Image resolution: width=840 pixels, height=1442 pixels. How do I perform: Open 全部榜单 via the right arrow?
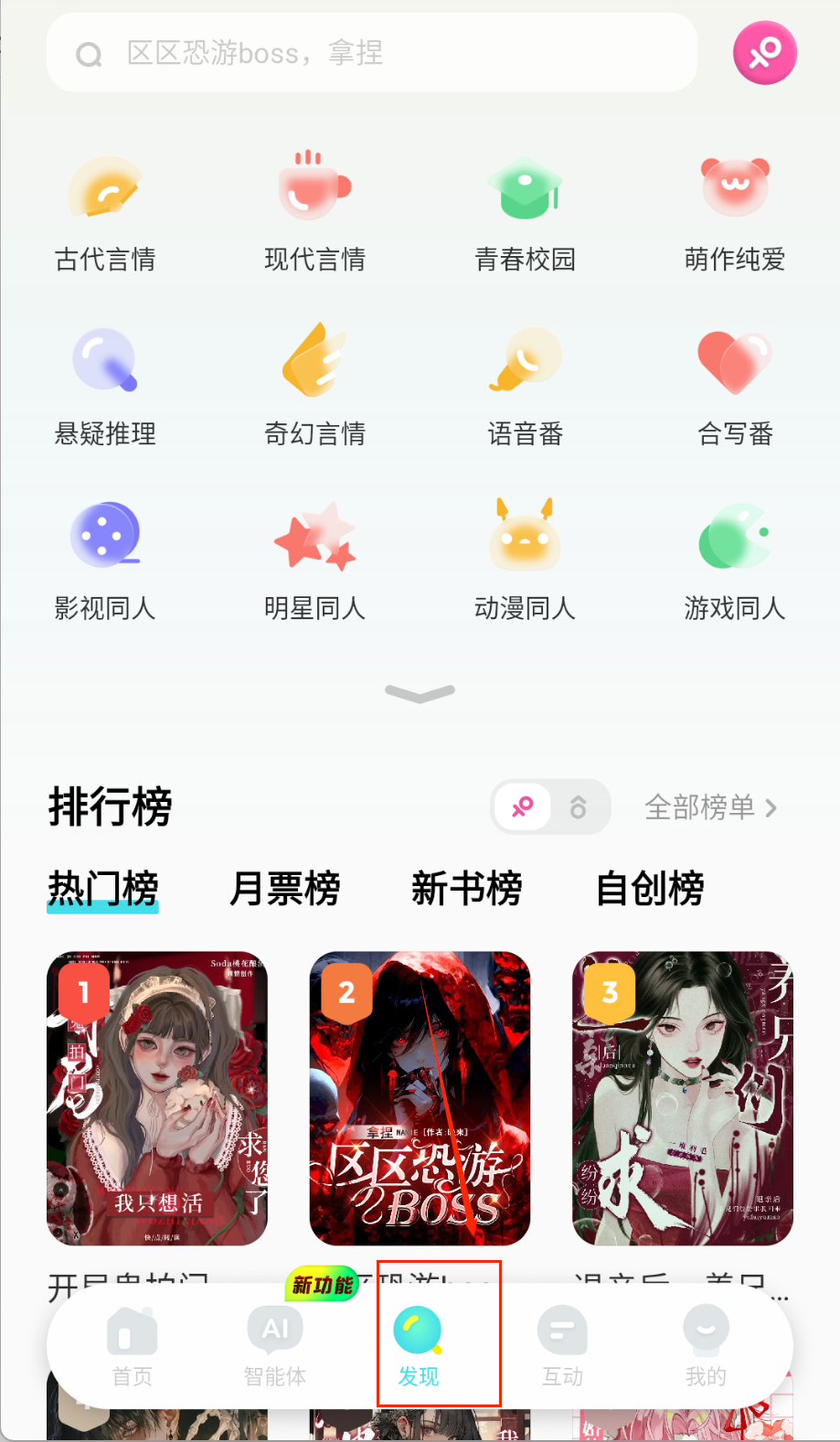711,806
